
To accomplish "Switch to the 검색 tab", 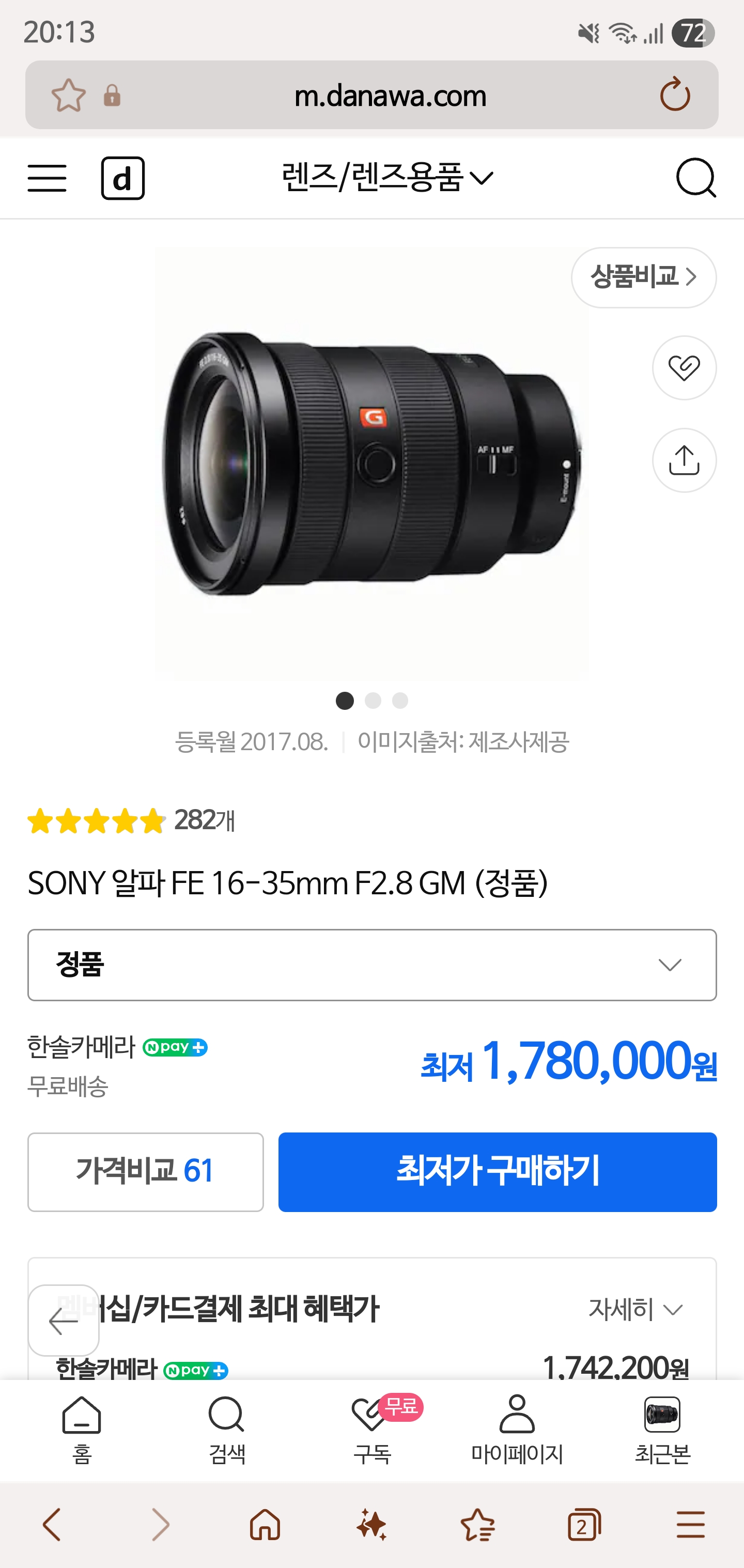I will [x=226, y=1429].
